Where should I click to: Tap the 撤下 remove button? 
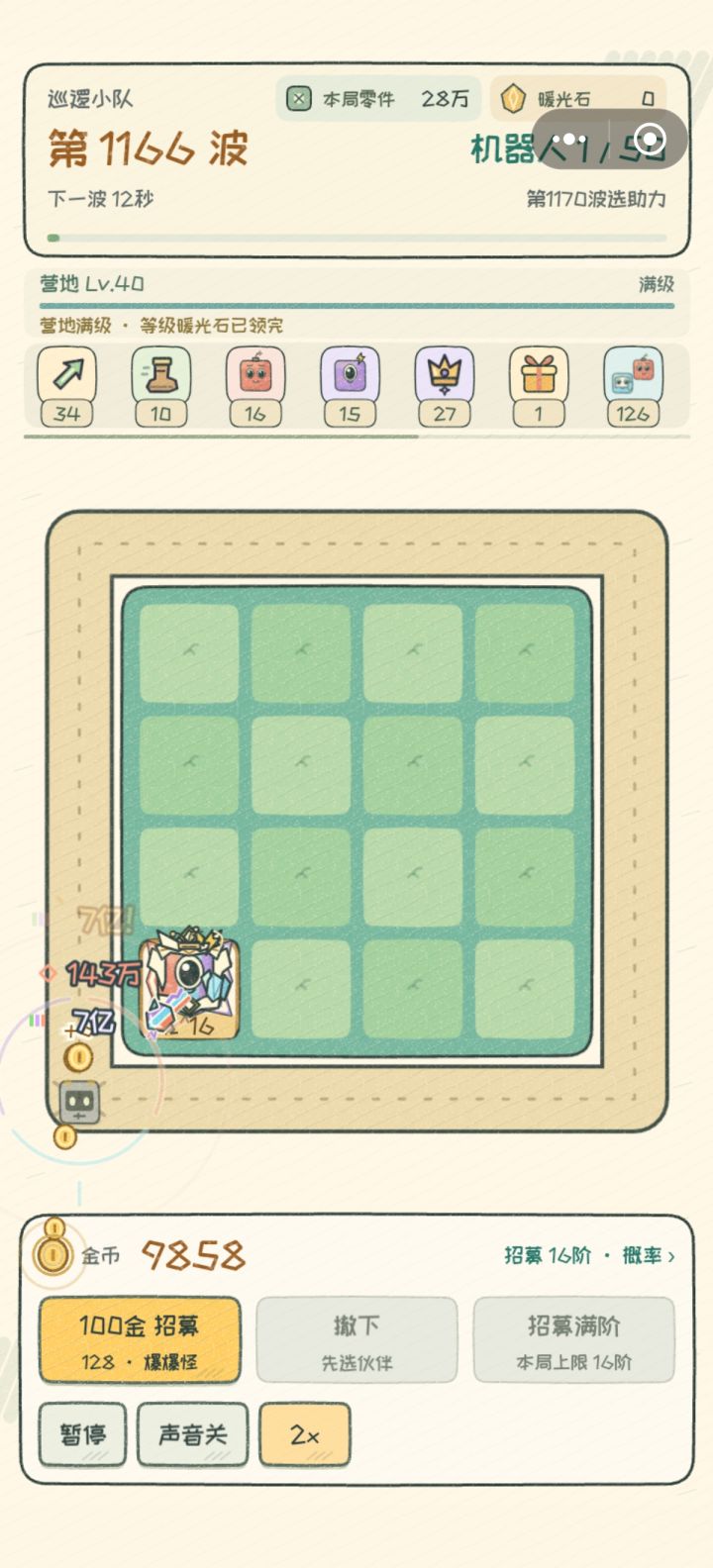coord(356,1339)
